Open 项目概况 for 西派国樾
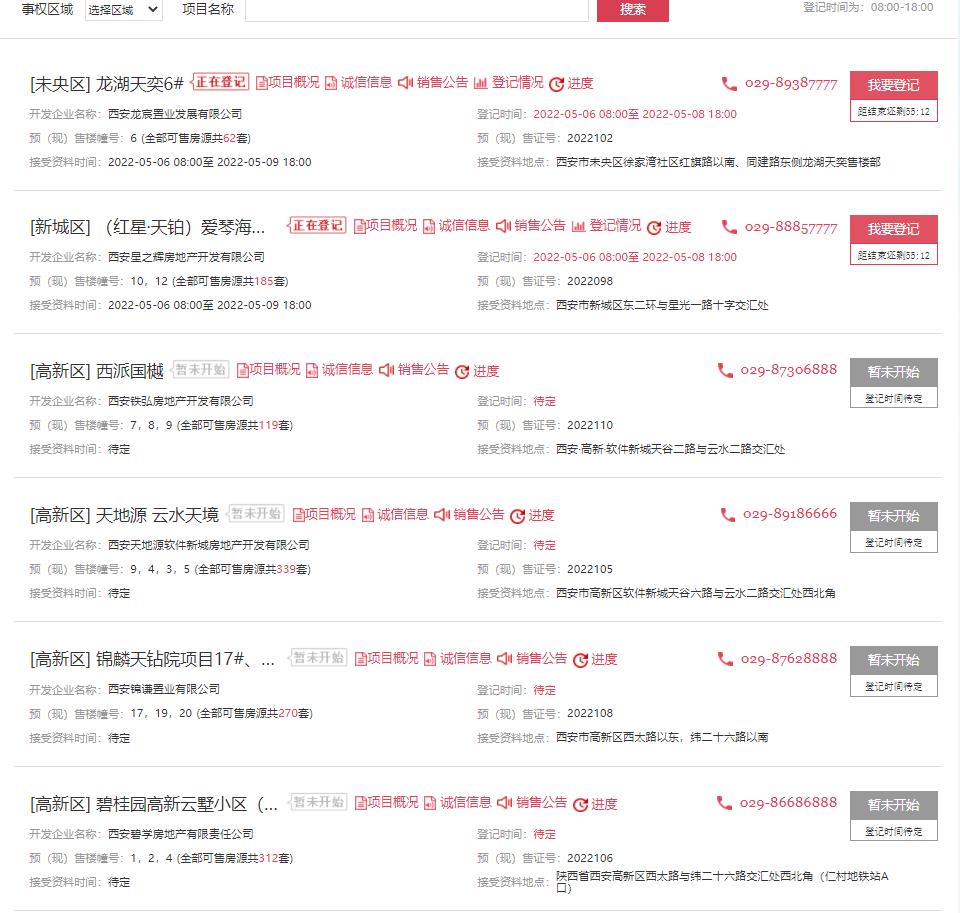Viewport: 960px width, 913px height. (x=268, y=371)
